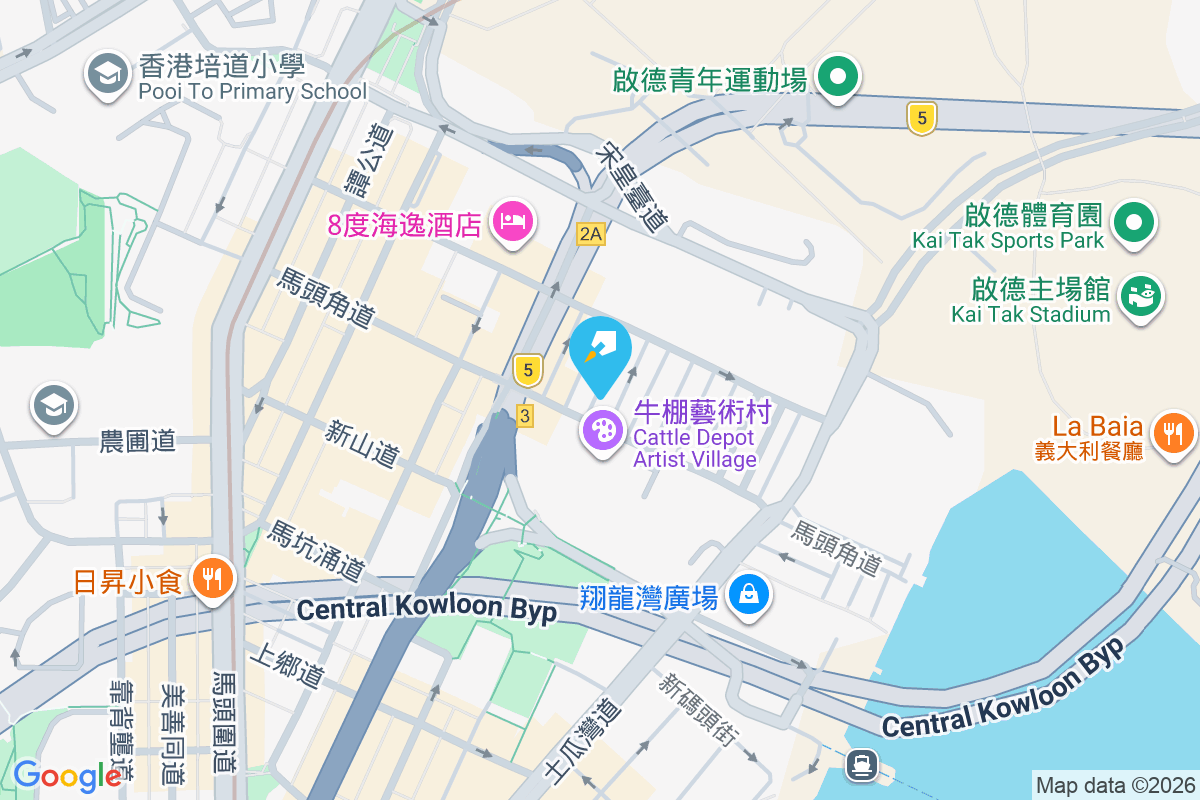Open the Kai Tak Stadium marker
This screenshot has height=800, width=1200.
click(x=1141, y=296)
